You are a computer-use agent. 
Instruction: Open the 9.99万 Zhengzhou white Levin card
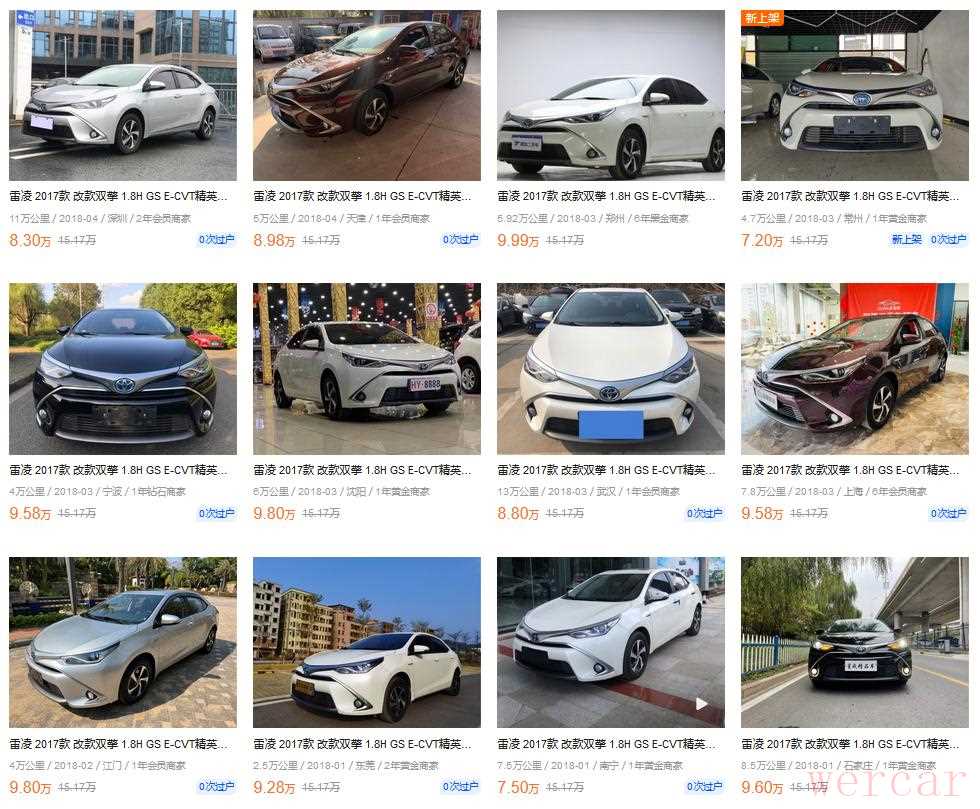coord(610,96)
